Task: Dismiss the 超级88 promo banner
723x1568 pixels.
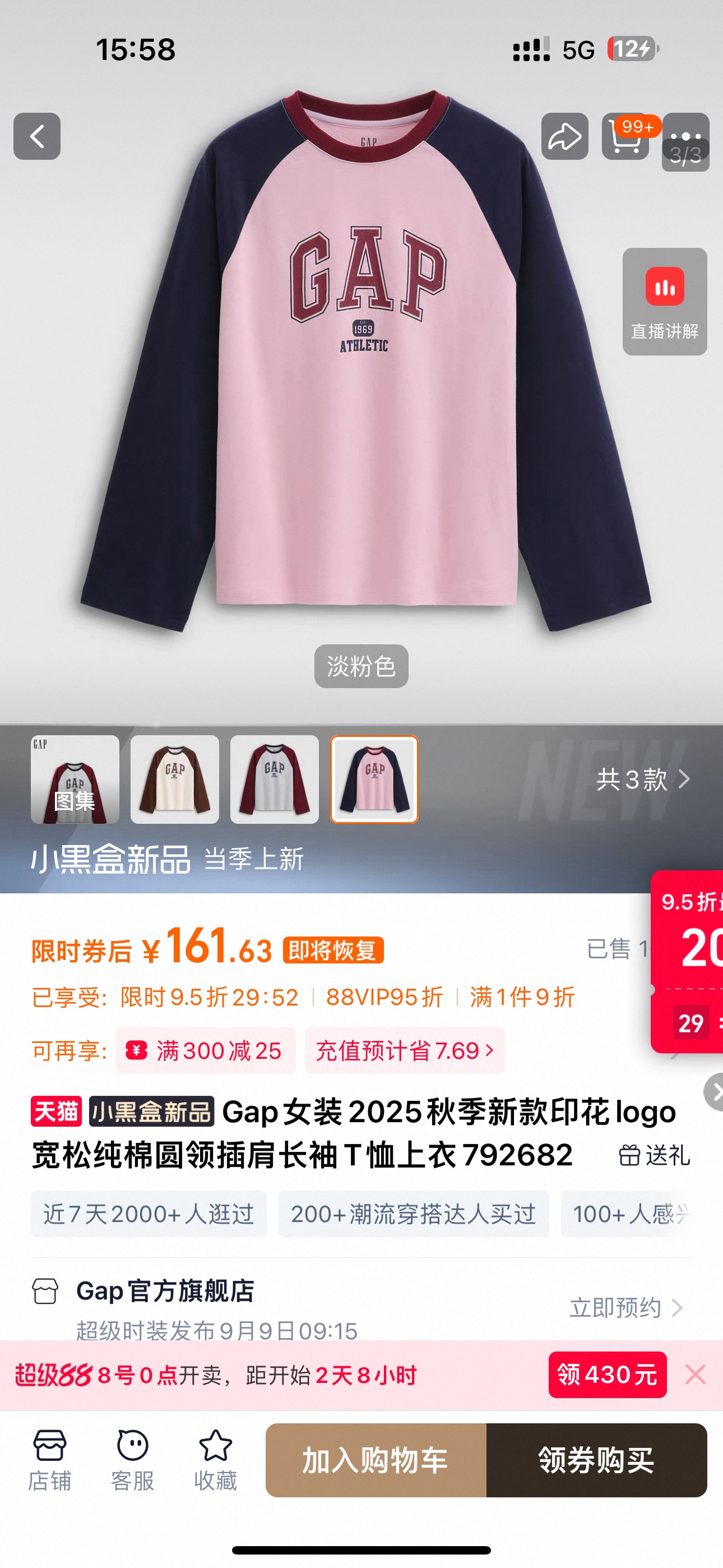Action: [695, 1375]
